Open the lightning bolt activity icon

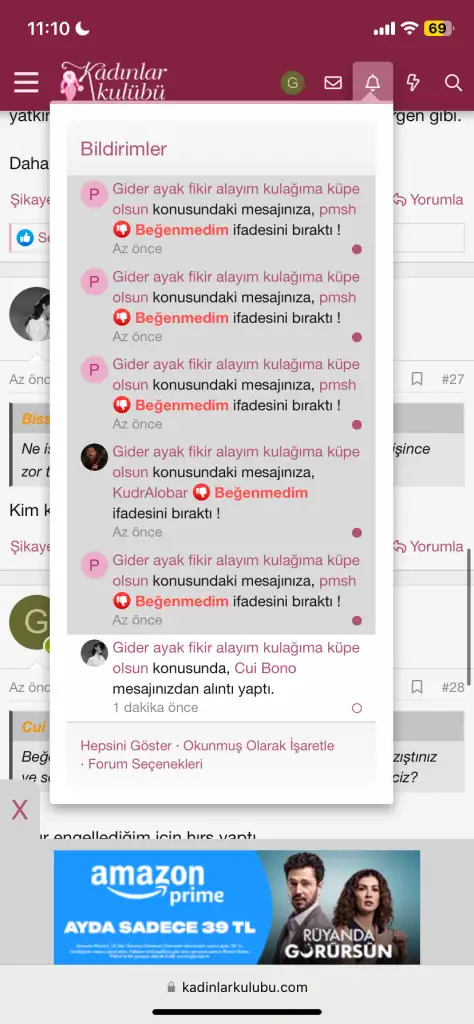pos(413,82)
